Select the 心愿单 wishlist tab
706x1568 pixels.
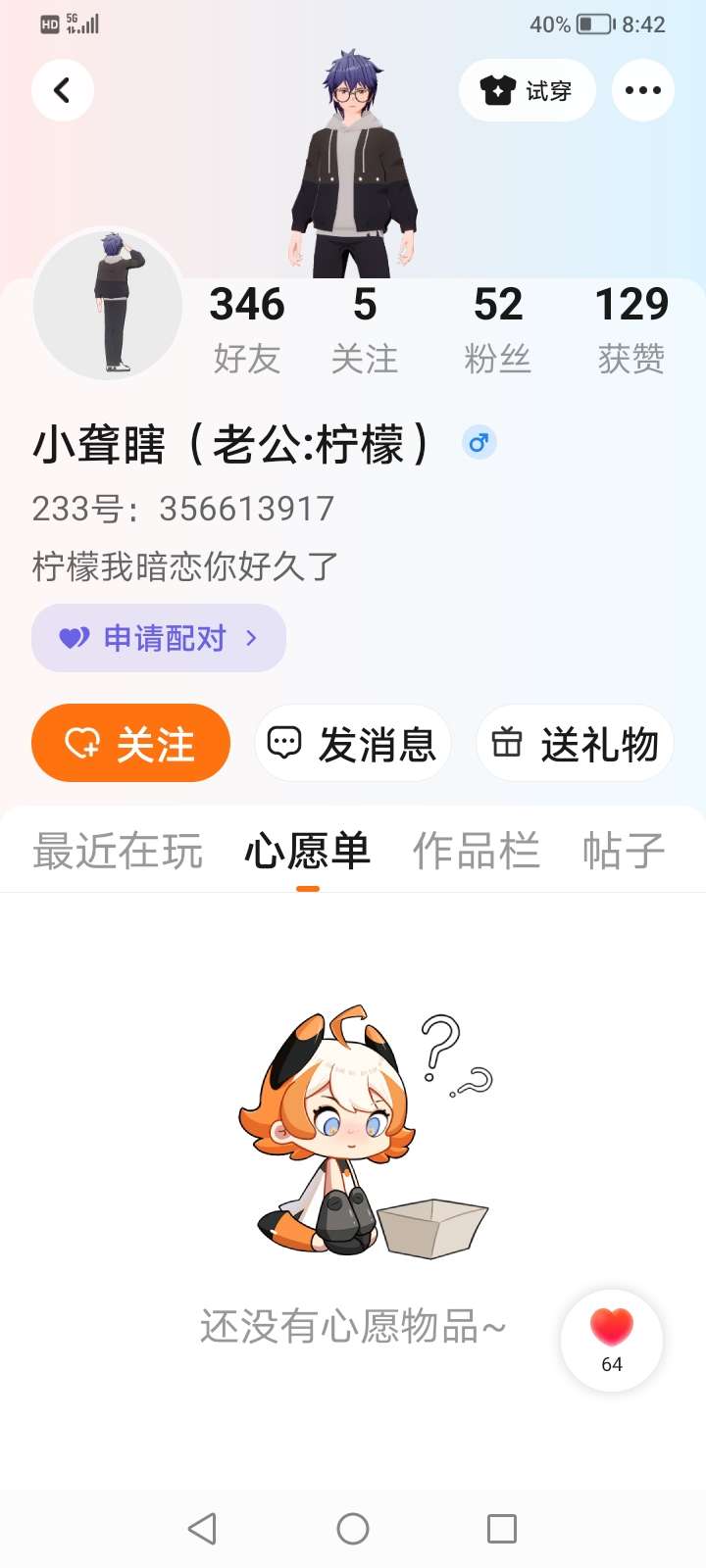[308, 851]
